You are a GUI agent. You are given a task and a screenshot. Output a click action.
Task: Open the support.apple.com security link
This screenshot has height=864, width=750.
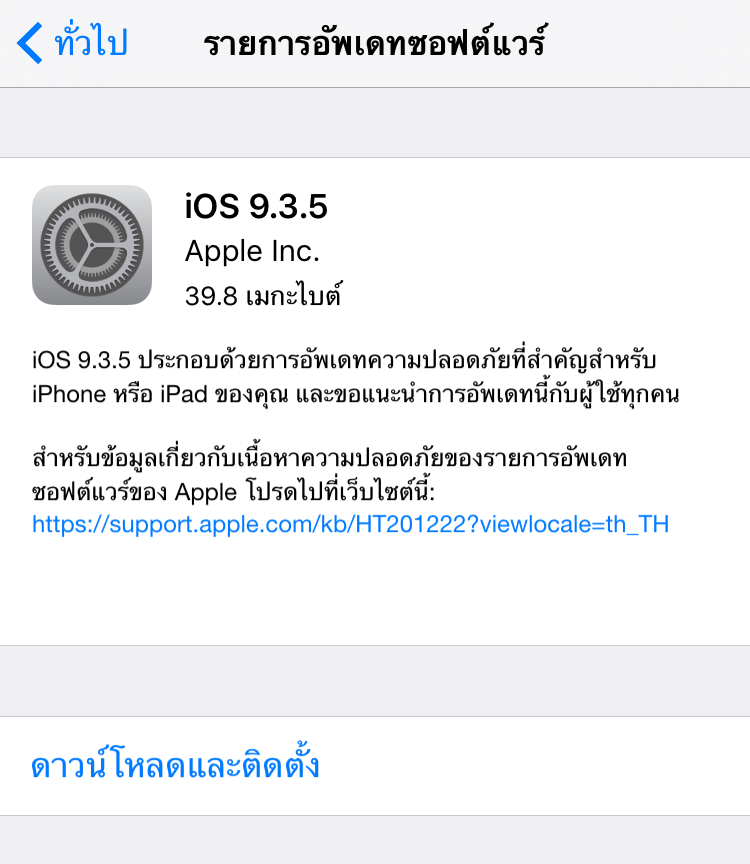click(x=350, y=523)
